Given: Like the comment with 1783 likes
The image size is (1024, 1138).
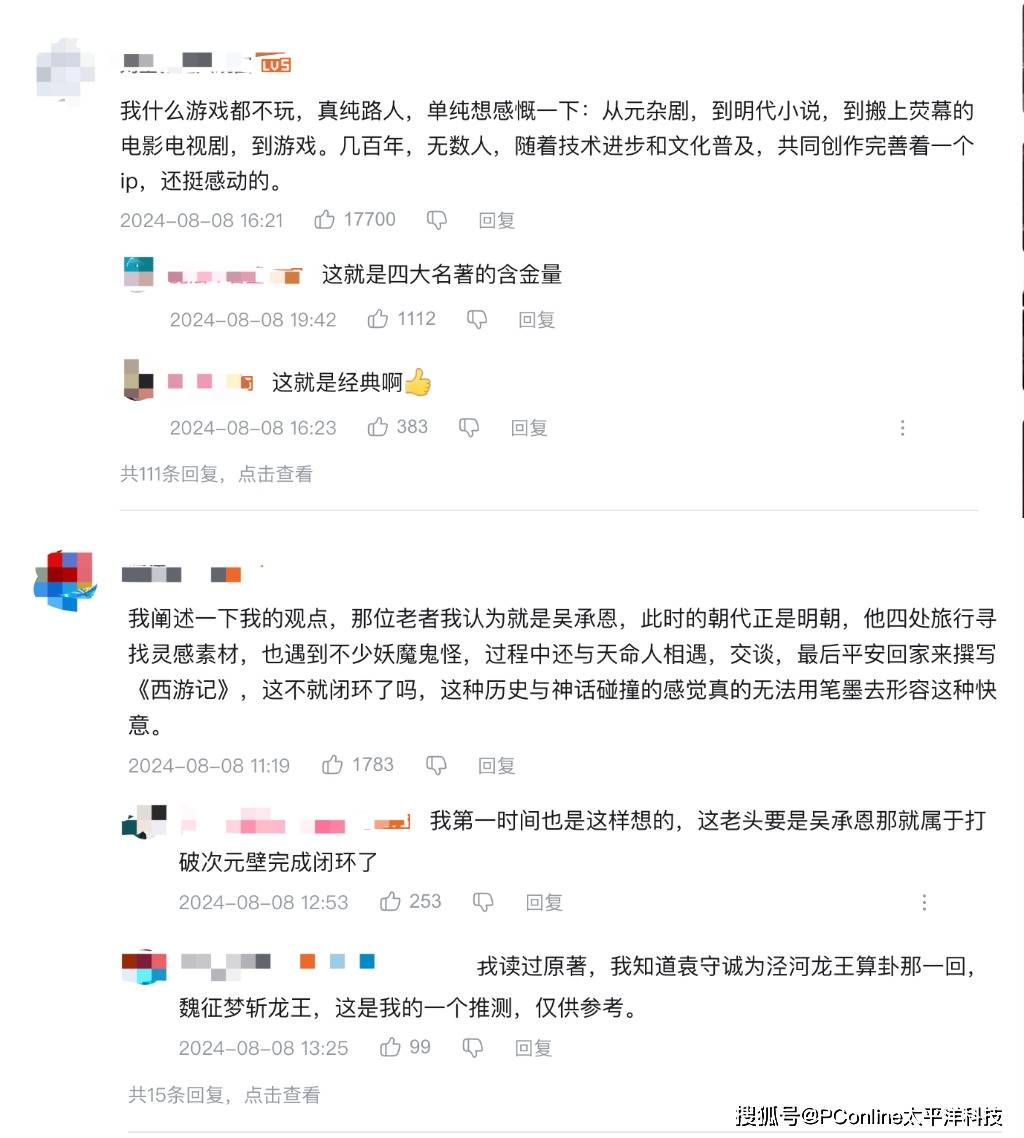Looking at the screenshot, I should [x=332, y=764].
